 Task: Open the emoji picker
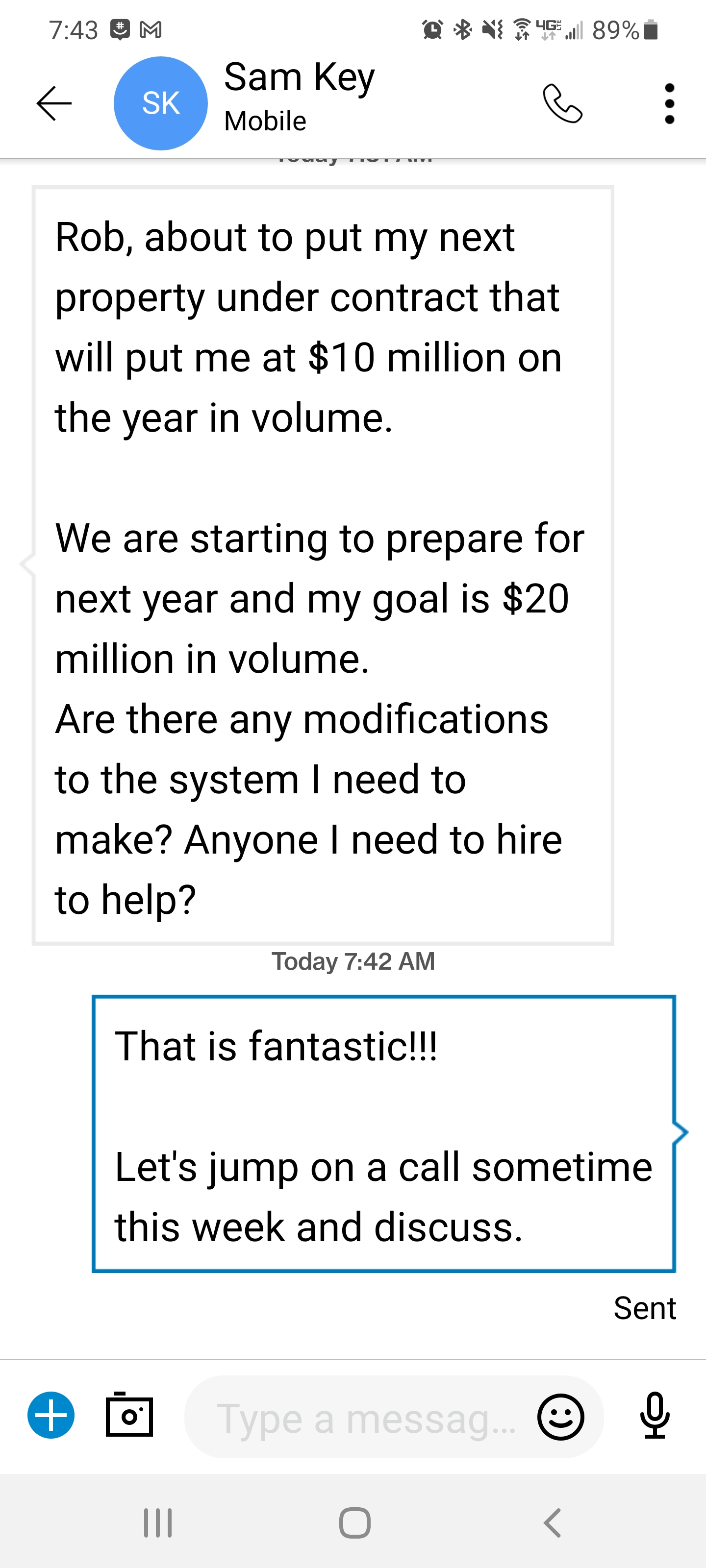click(560, 1417)
